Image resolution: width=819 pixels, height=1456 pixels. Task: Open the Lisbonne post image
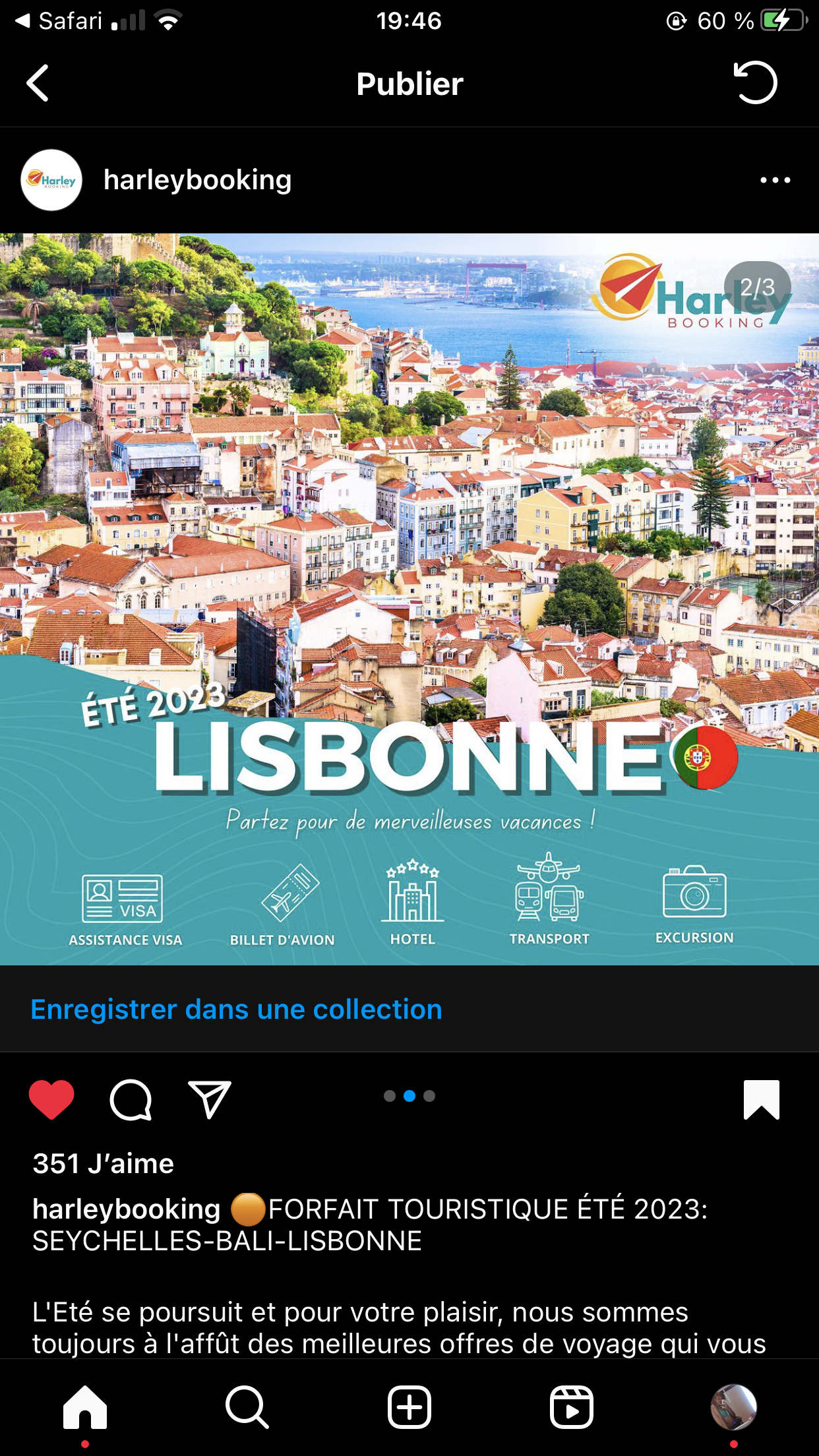point(409,599)
